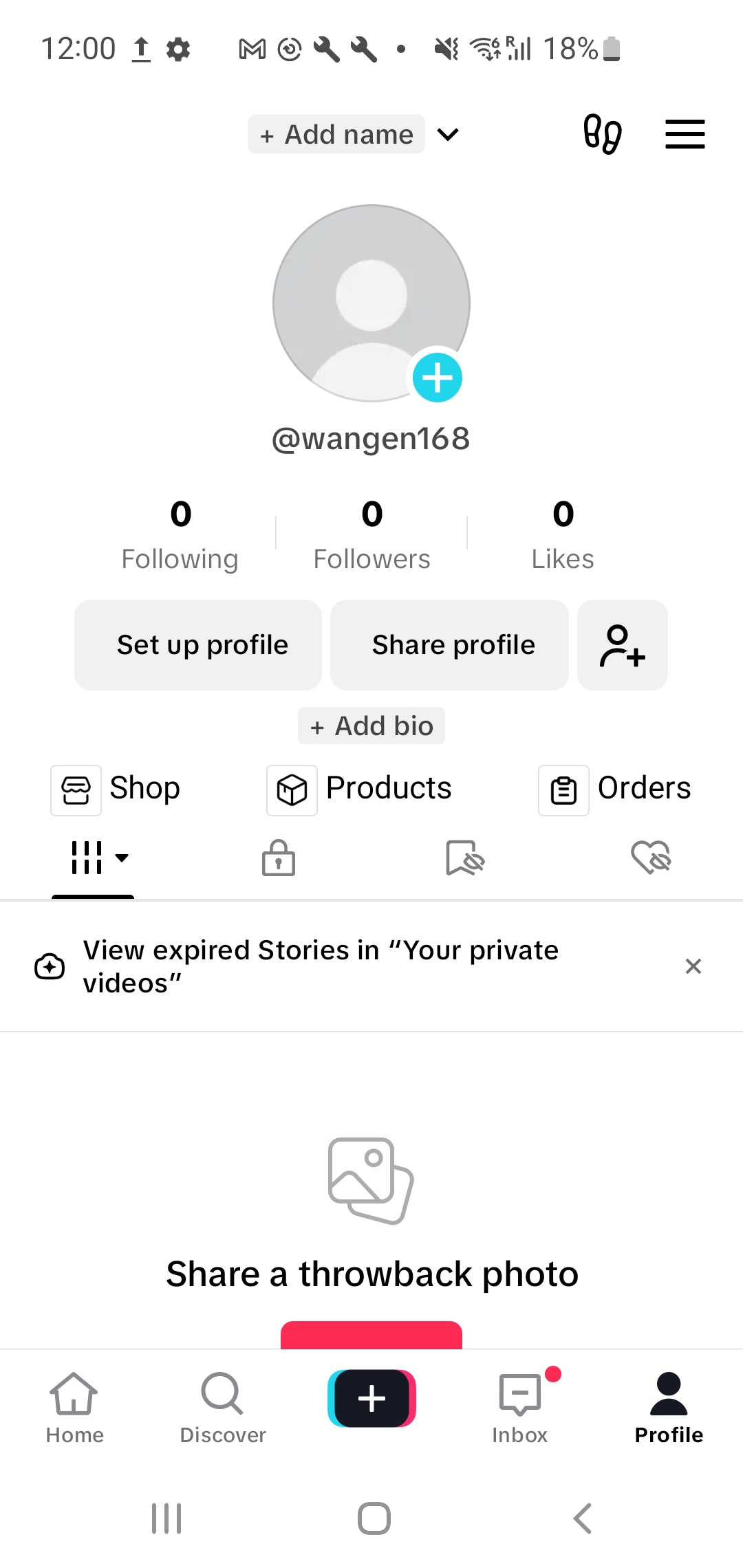This screenshot has width=743, height=1568.
Task: Open the Orders shortcut
Action: coord(615,790)
